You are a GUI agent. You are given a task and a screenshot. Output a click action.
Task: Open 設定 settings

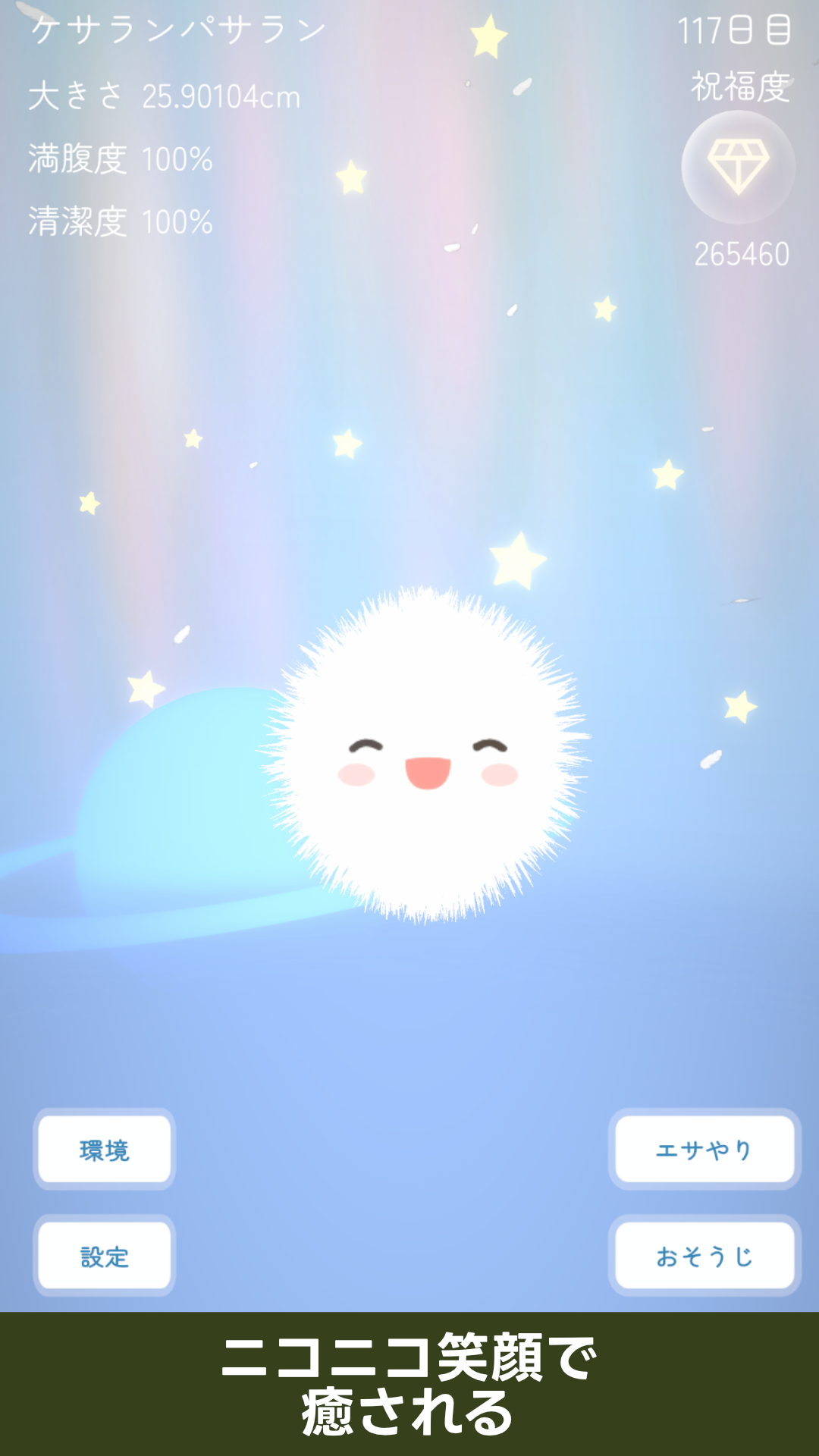(x=105, y=1256)
